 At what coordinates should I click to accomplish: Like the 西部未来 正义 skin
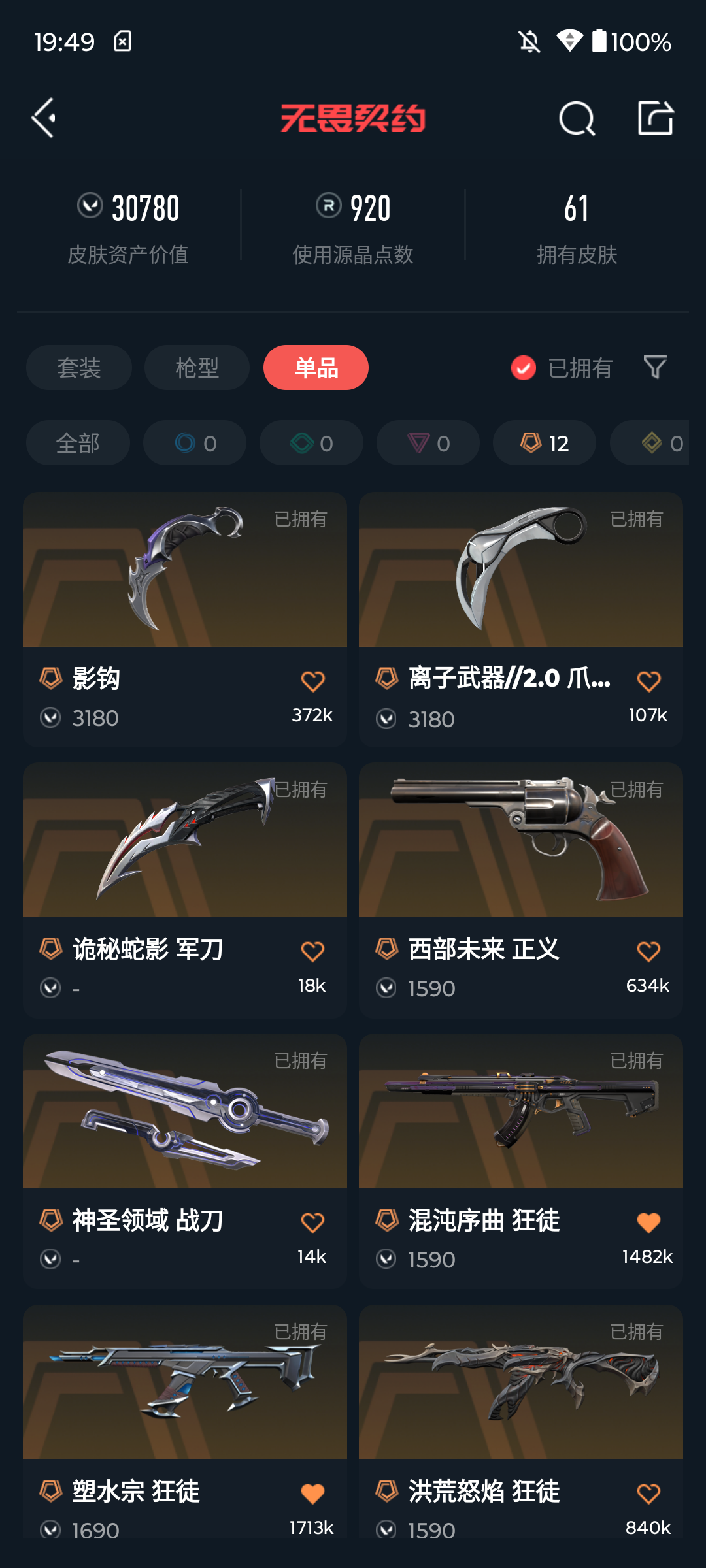click(648, 952)
